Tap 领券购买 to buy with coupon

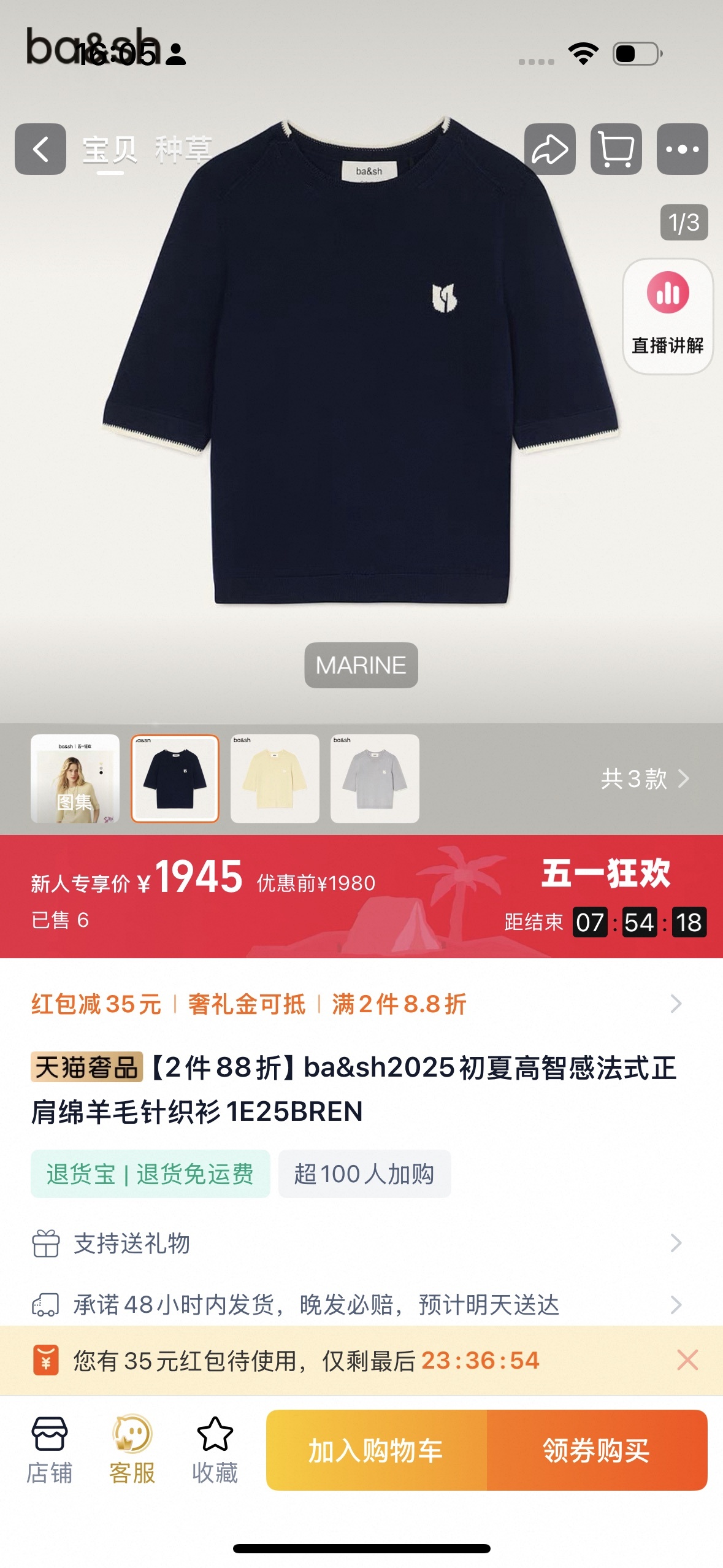pos(597,1450)
